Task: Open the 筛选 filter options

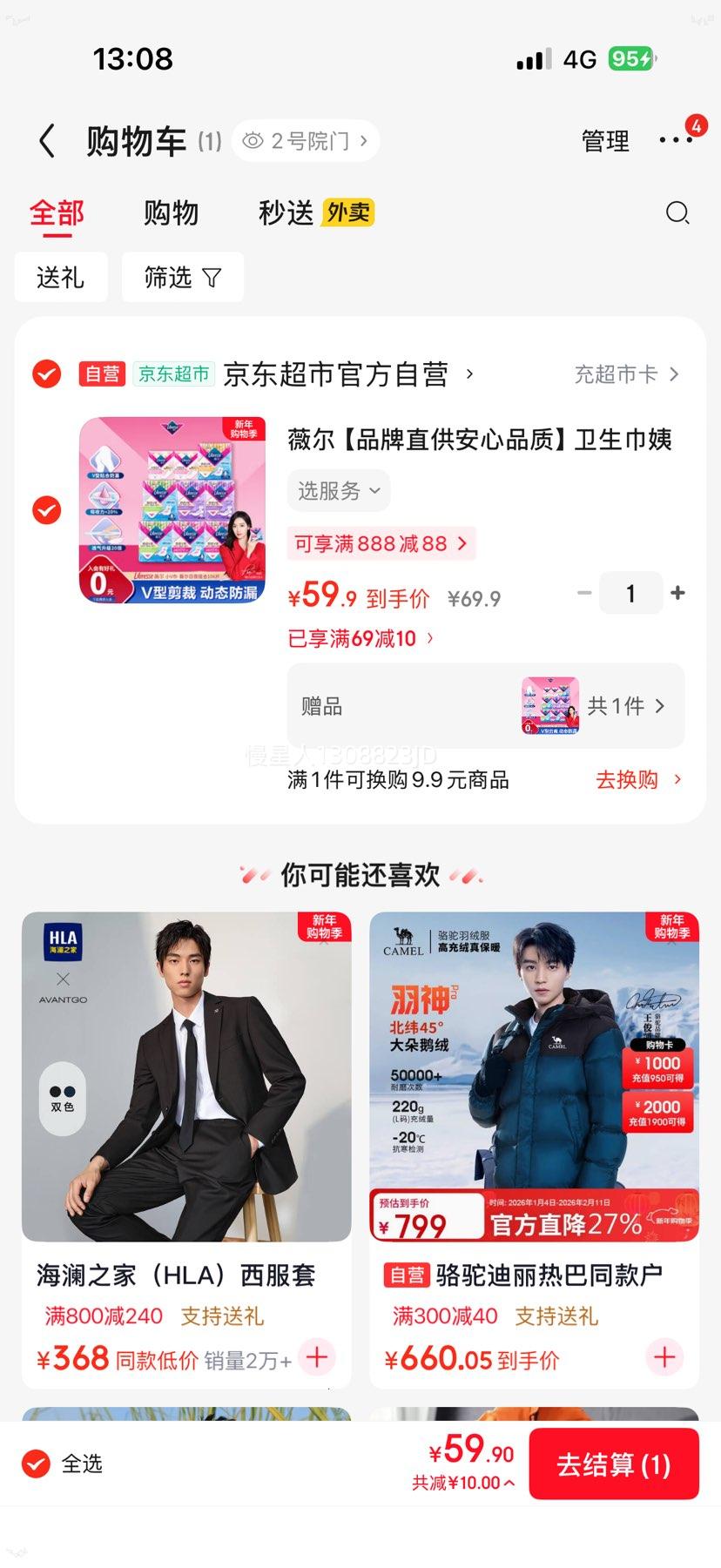Action: (182, 277)
